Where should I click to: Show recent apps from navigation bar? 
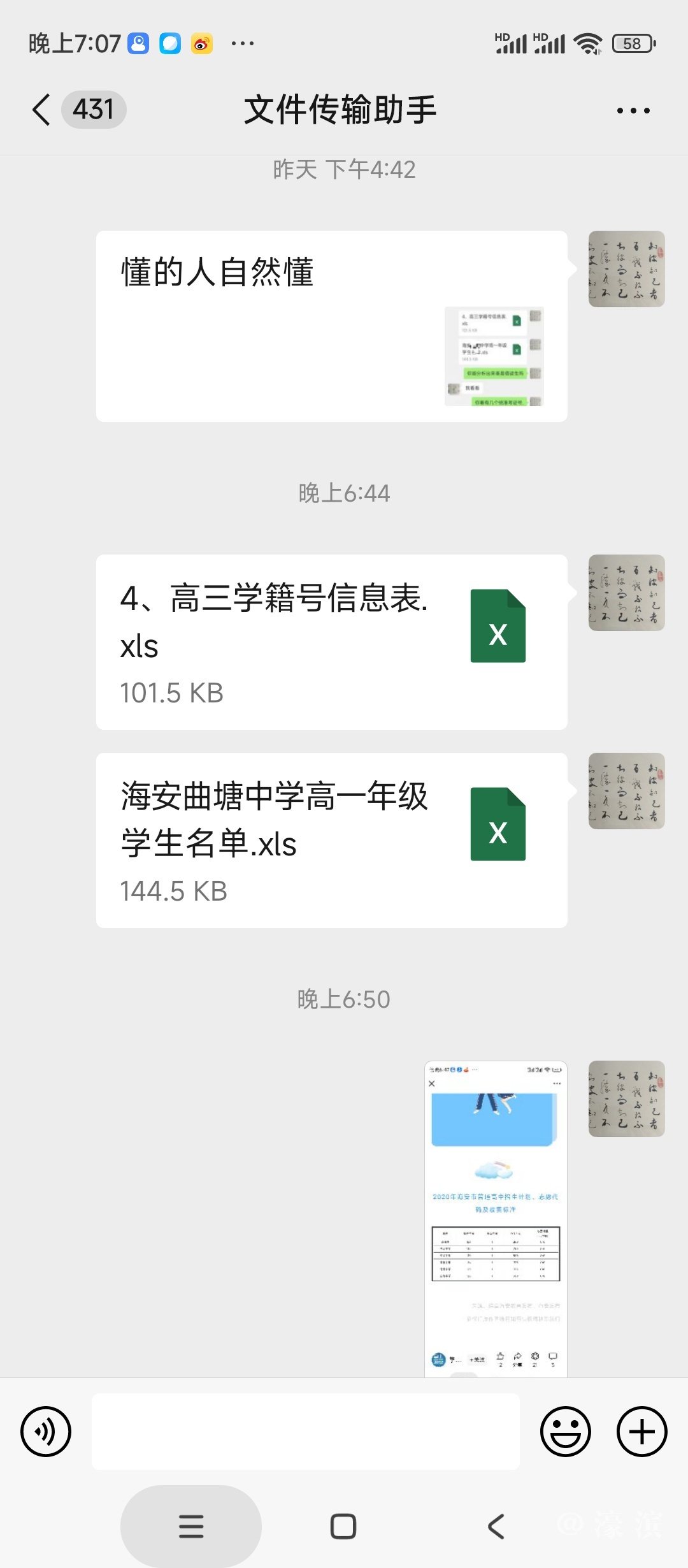(x=191, y=1527)
